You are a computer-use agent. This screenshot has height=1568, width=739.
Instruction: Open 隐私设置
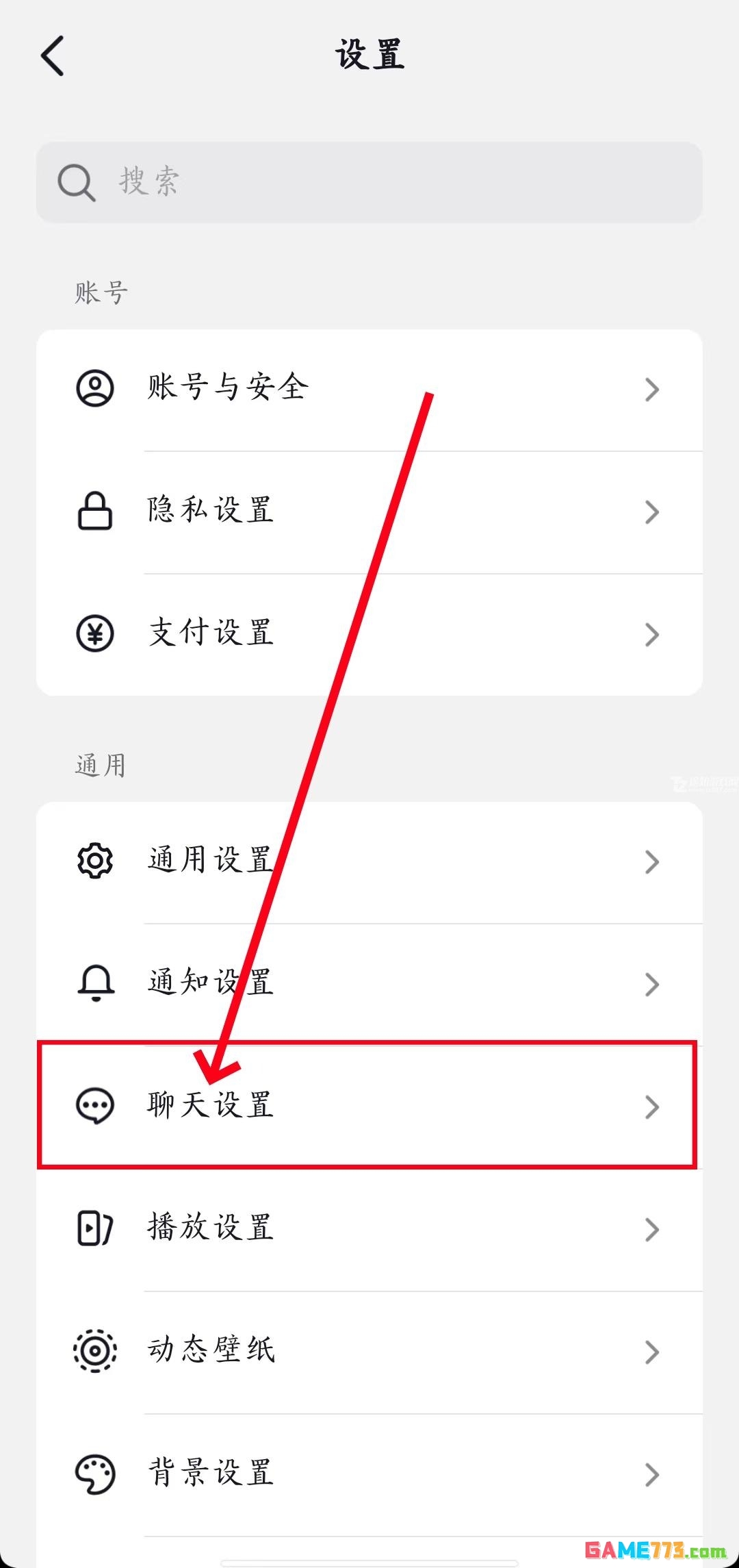click(x=369, y=511)
